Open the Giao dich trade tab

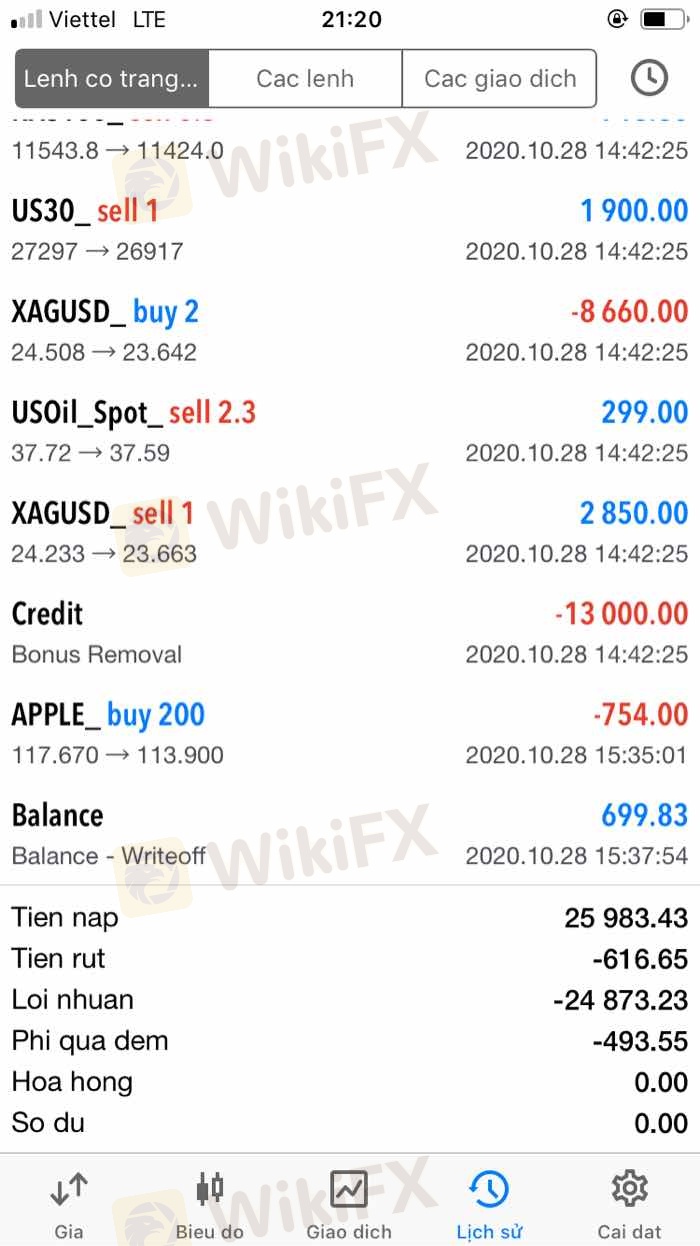tap(349, 1204)
